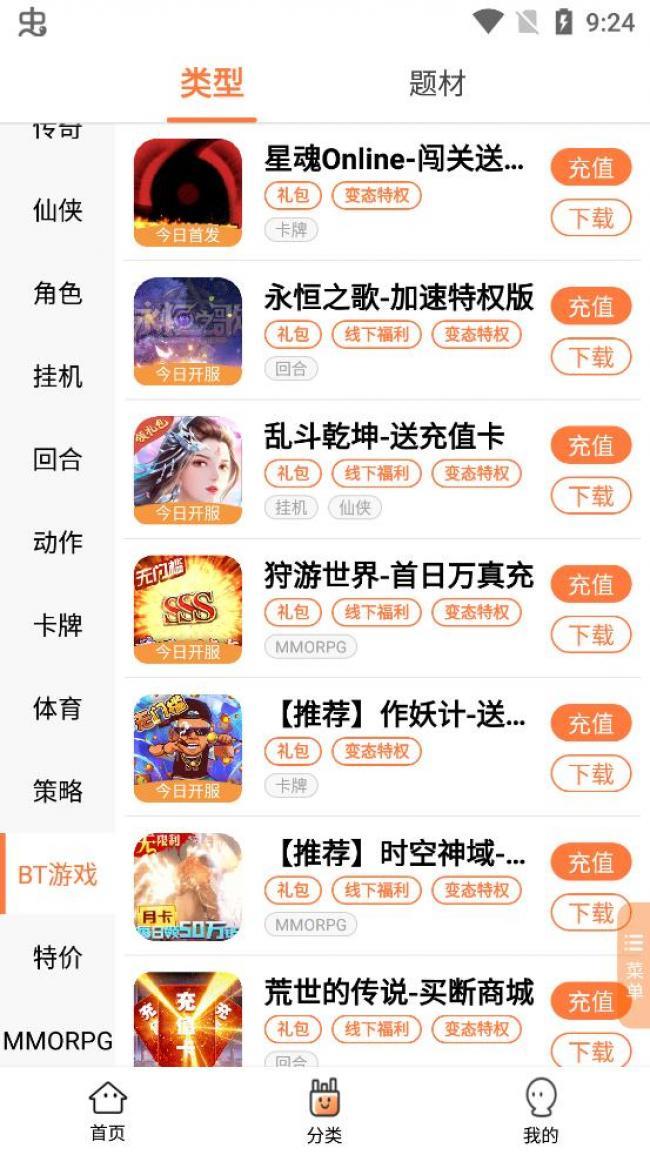Open the 策略 game category

tap(57, 792)
